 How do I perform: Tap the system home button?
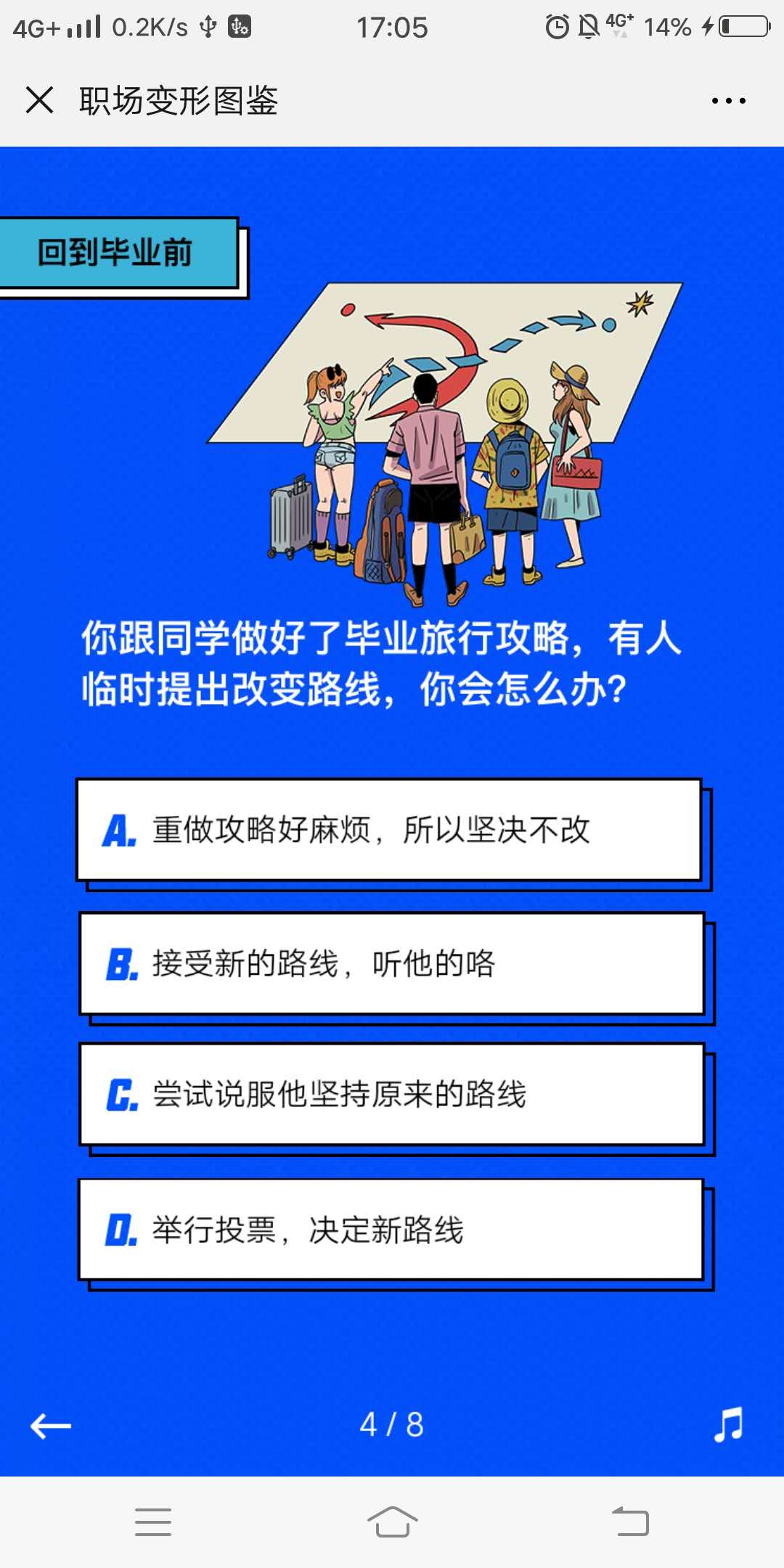[x=392, y=1522]
